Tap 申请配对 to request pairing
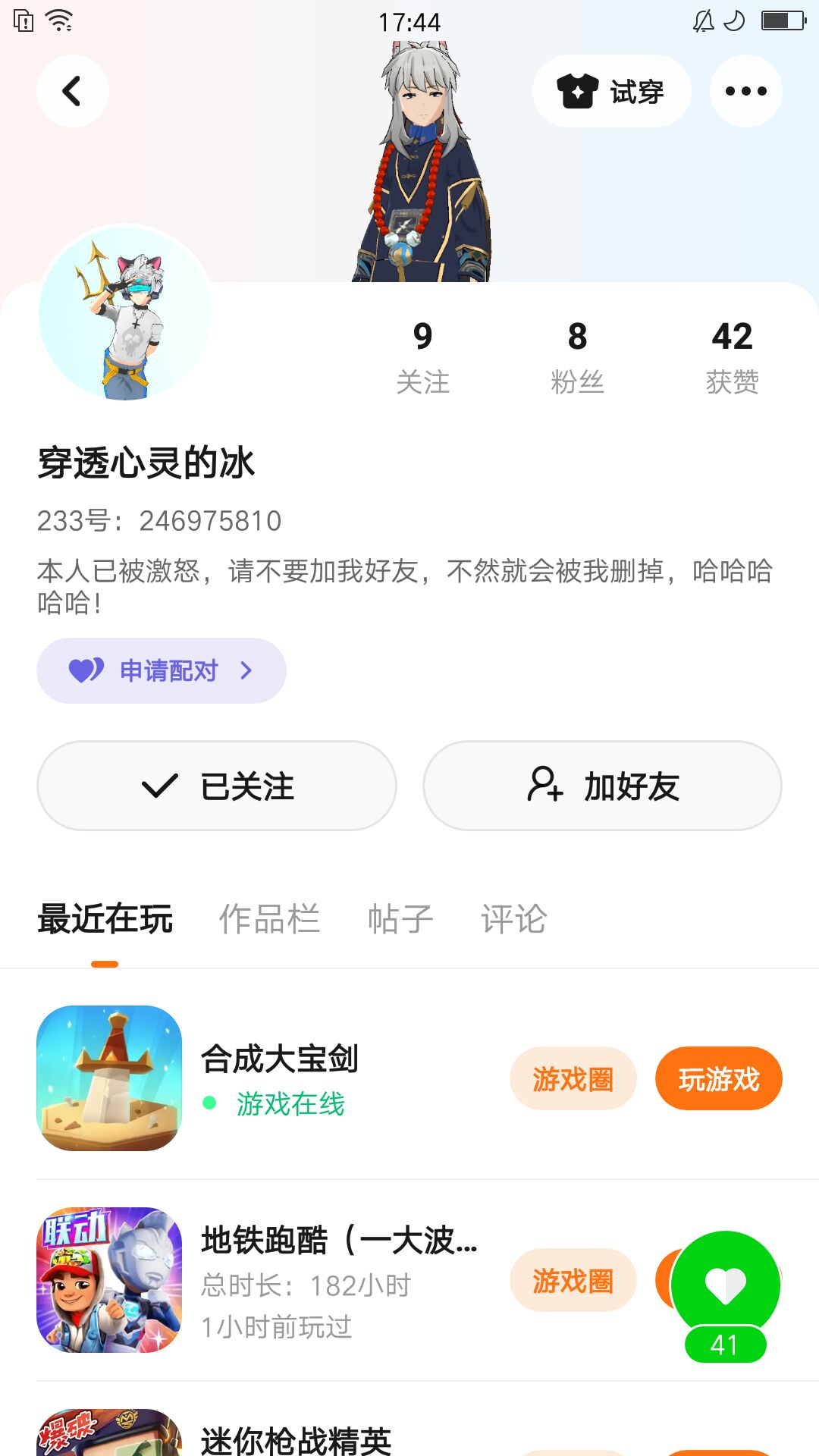Viewport: 819px width, 1456px height. [162, 670]
